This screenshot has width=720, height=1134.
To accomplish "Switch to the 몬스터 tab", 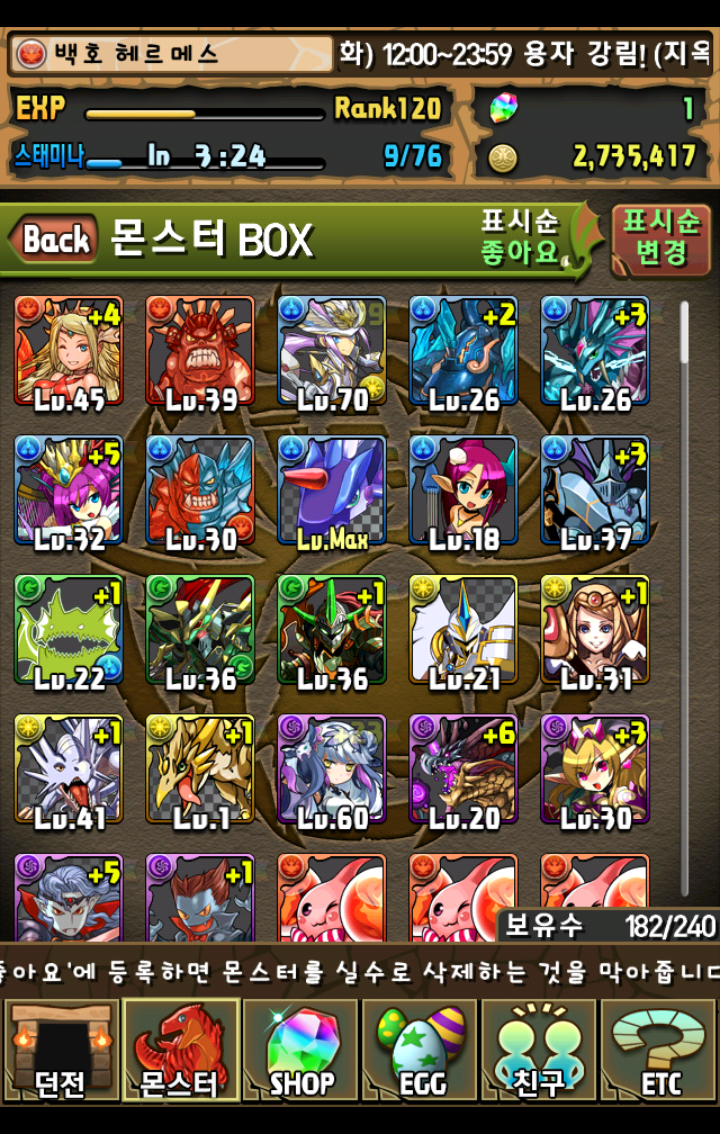I will 180,1050.
